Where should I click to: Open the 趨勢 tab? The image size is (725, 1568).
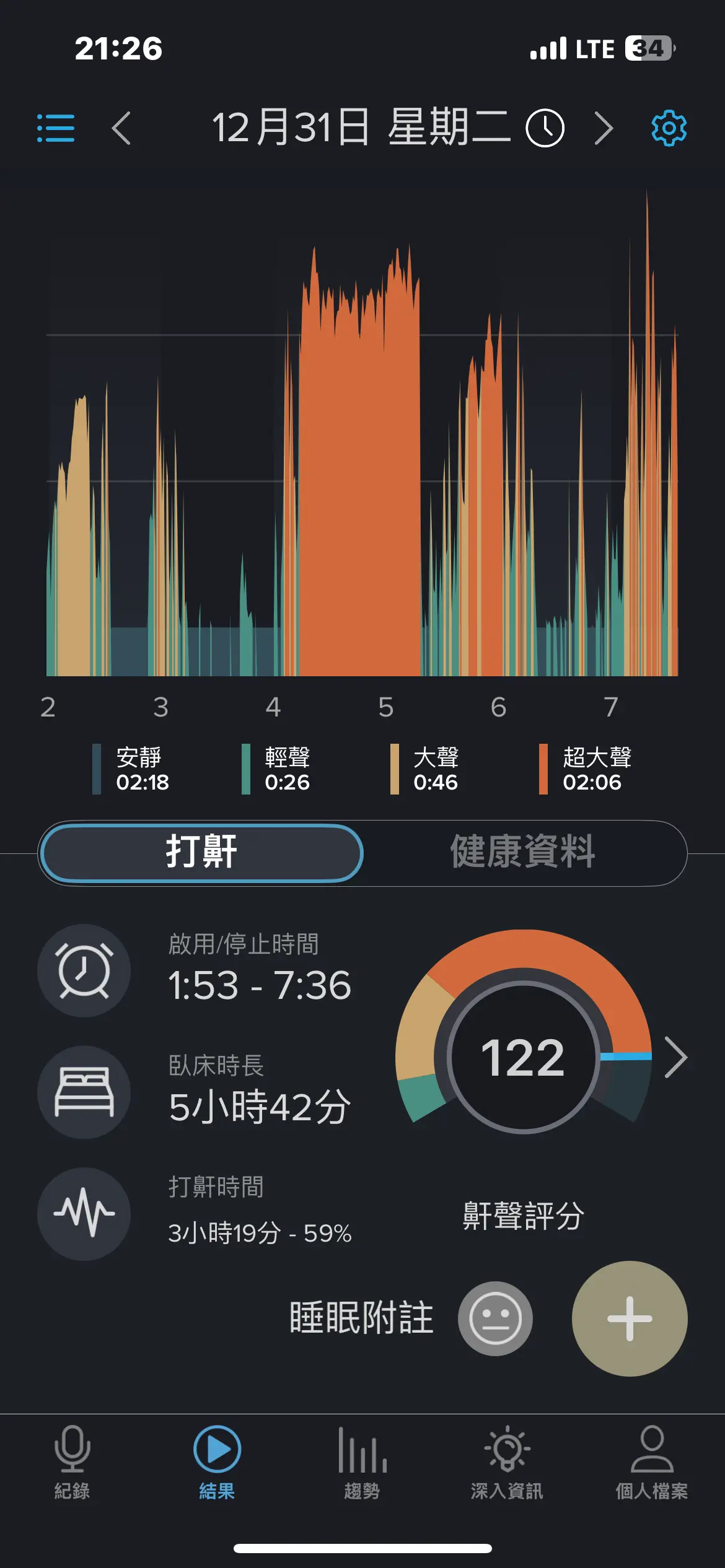(x=362, y=1463)
